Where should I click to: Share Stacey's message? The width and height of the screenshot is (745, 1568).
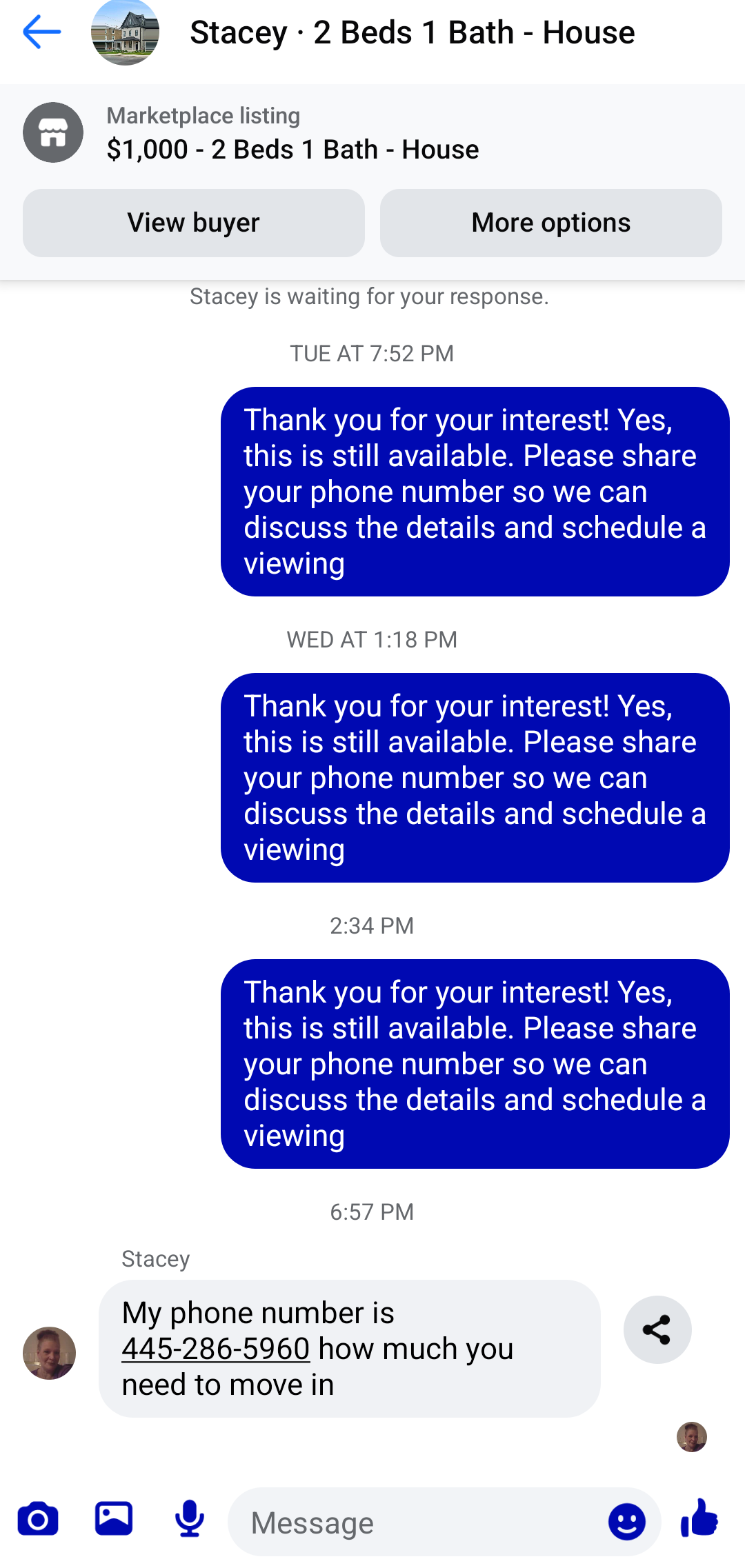[657, 1329]
